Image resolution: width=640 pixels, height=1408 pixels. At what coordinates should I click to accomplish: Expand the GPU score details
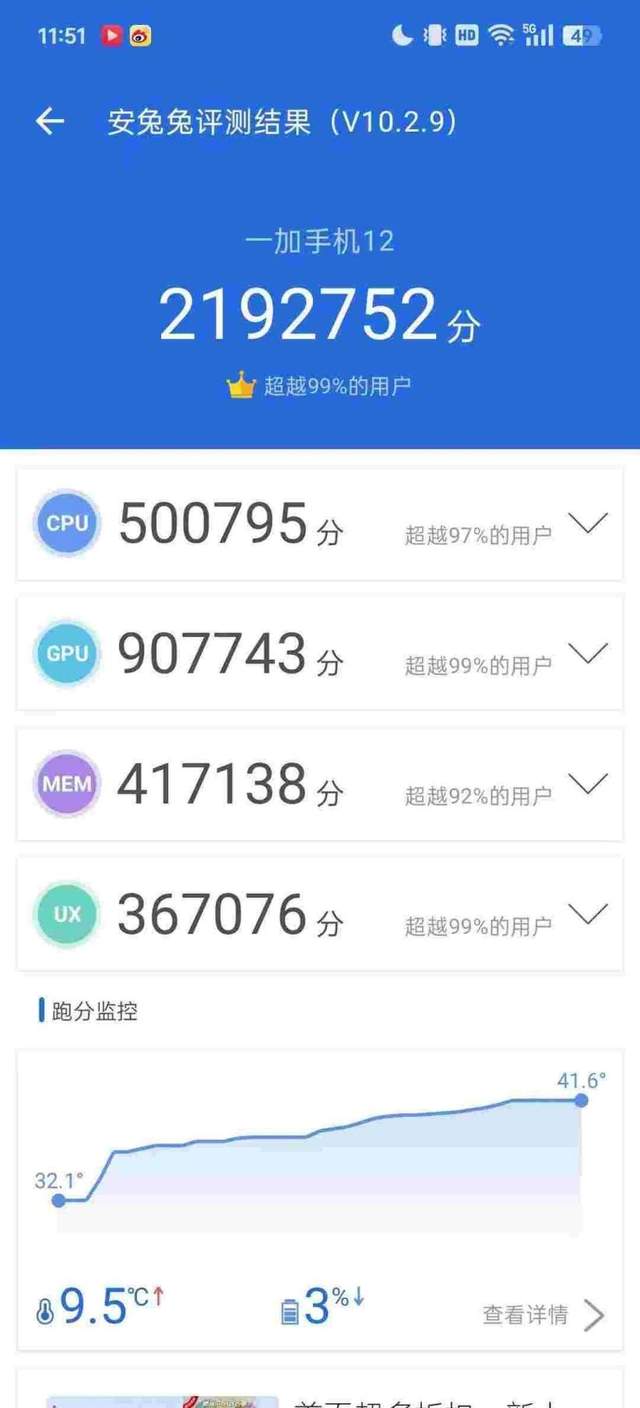(x=587, y=653)
